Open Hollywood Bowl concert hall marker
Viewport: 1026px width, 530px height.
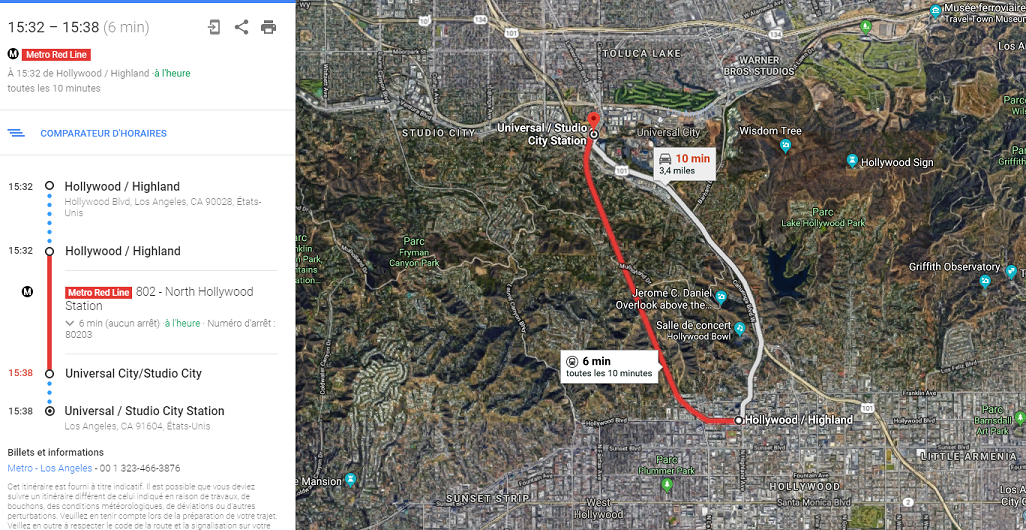pyautogui.click(x=740, y=327)
